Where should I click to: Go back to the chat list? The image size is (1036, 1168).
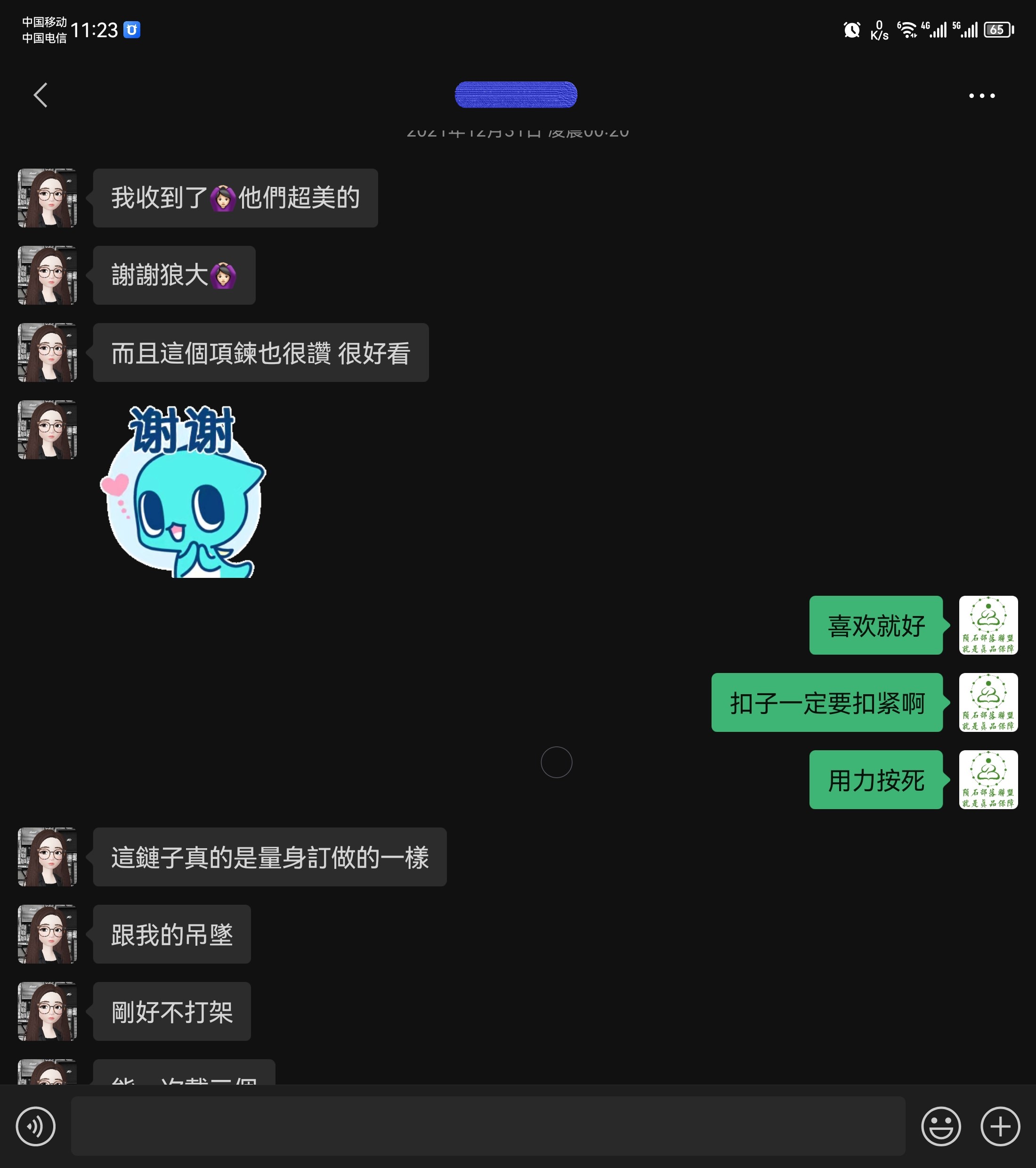tap(40, 95)
